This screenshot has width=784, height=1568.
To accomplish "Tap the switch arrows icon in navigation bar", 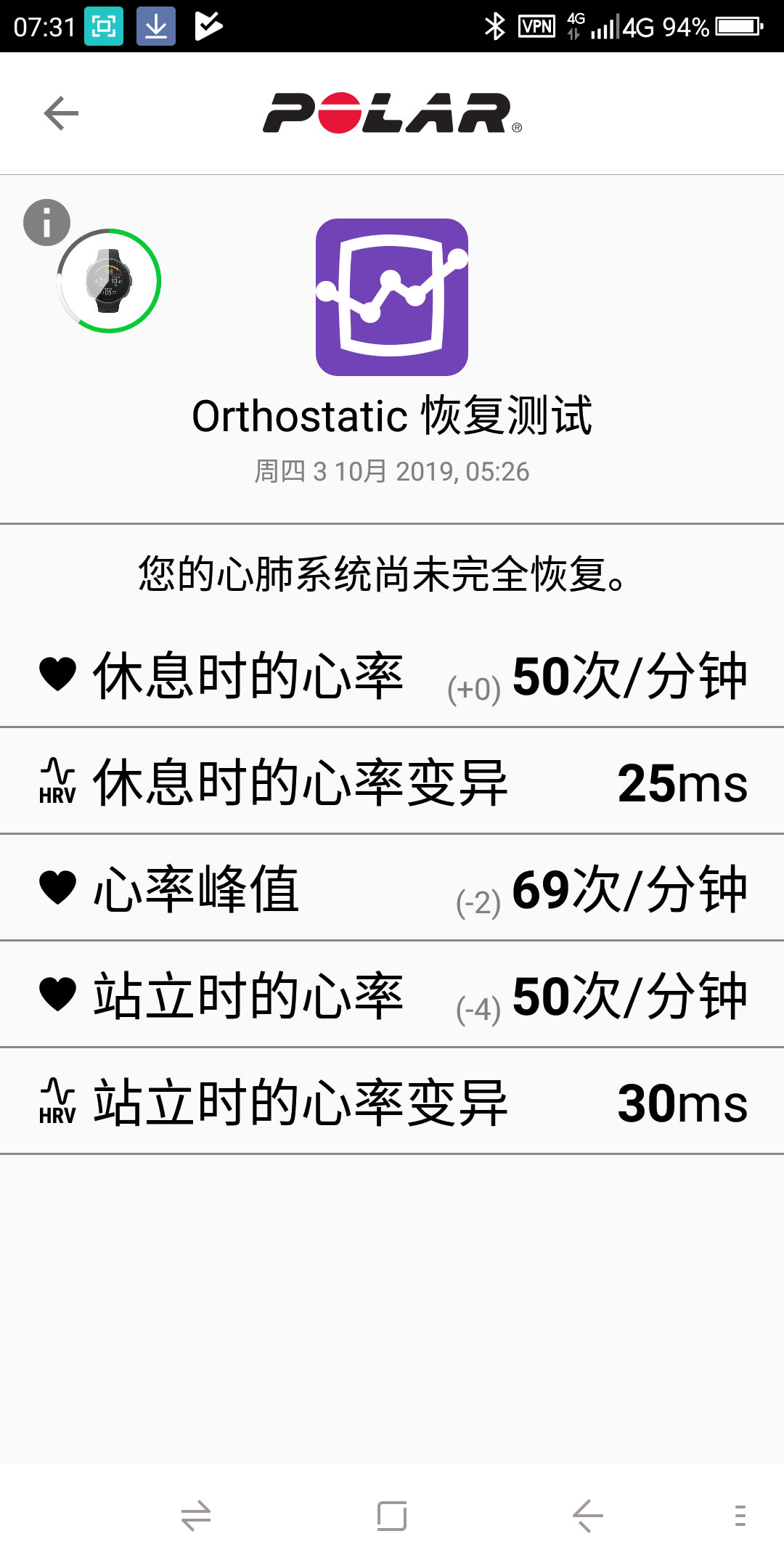I will coord(196,1516).
